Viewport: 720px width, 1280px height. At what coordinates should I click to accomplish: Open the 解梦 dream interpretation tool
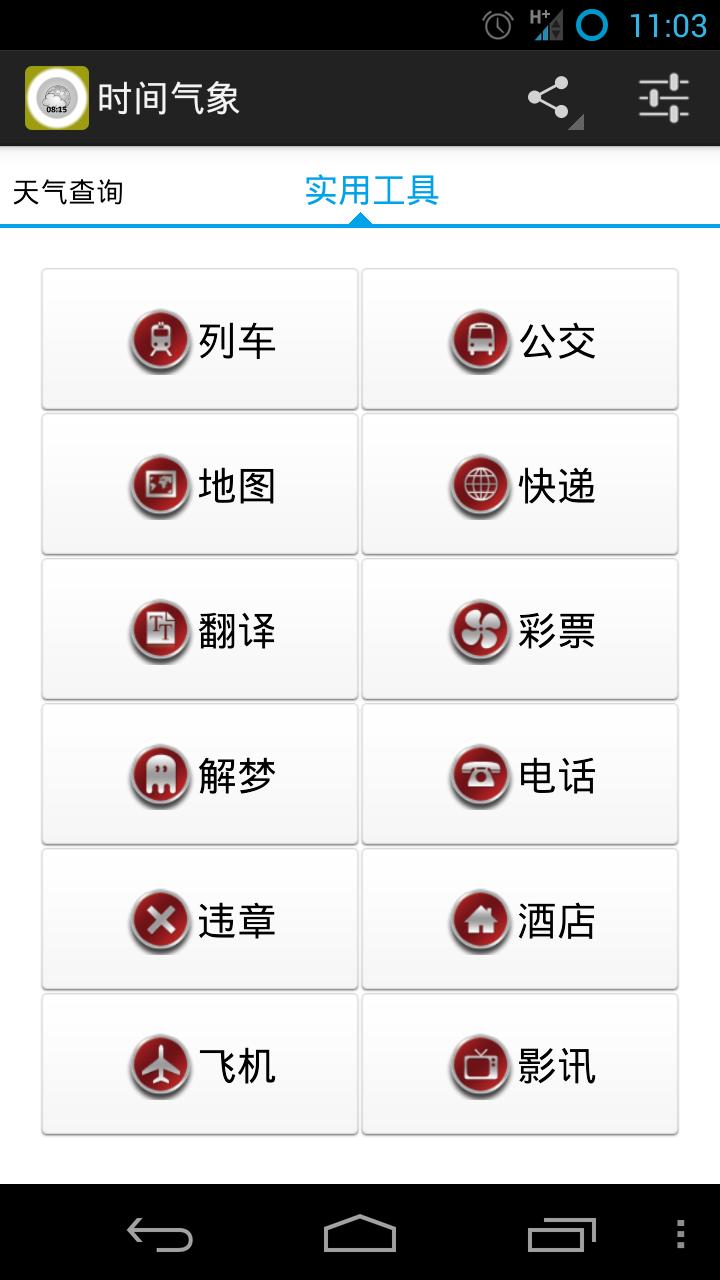click(x=200, y=774)
